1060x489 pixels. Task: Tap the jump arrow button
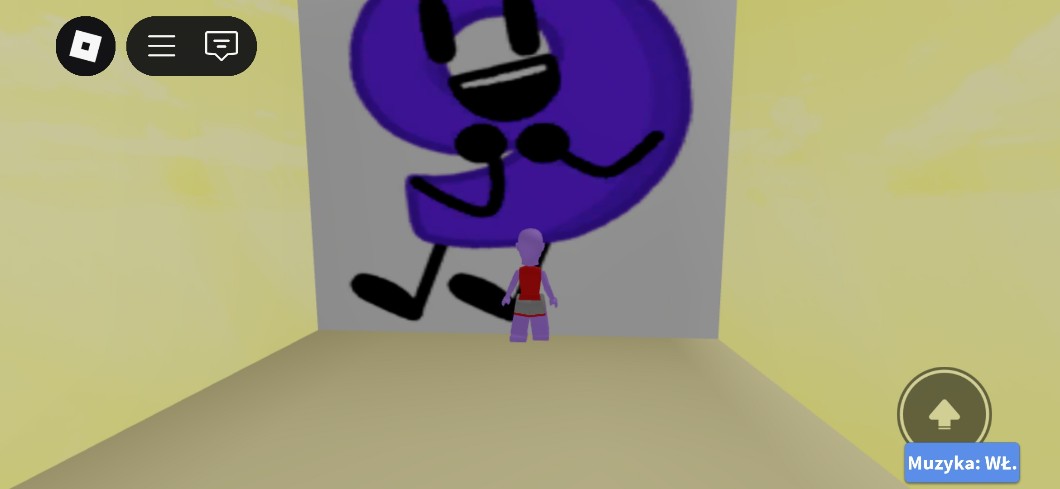coord(944,413)
